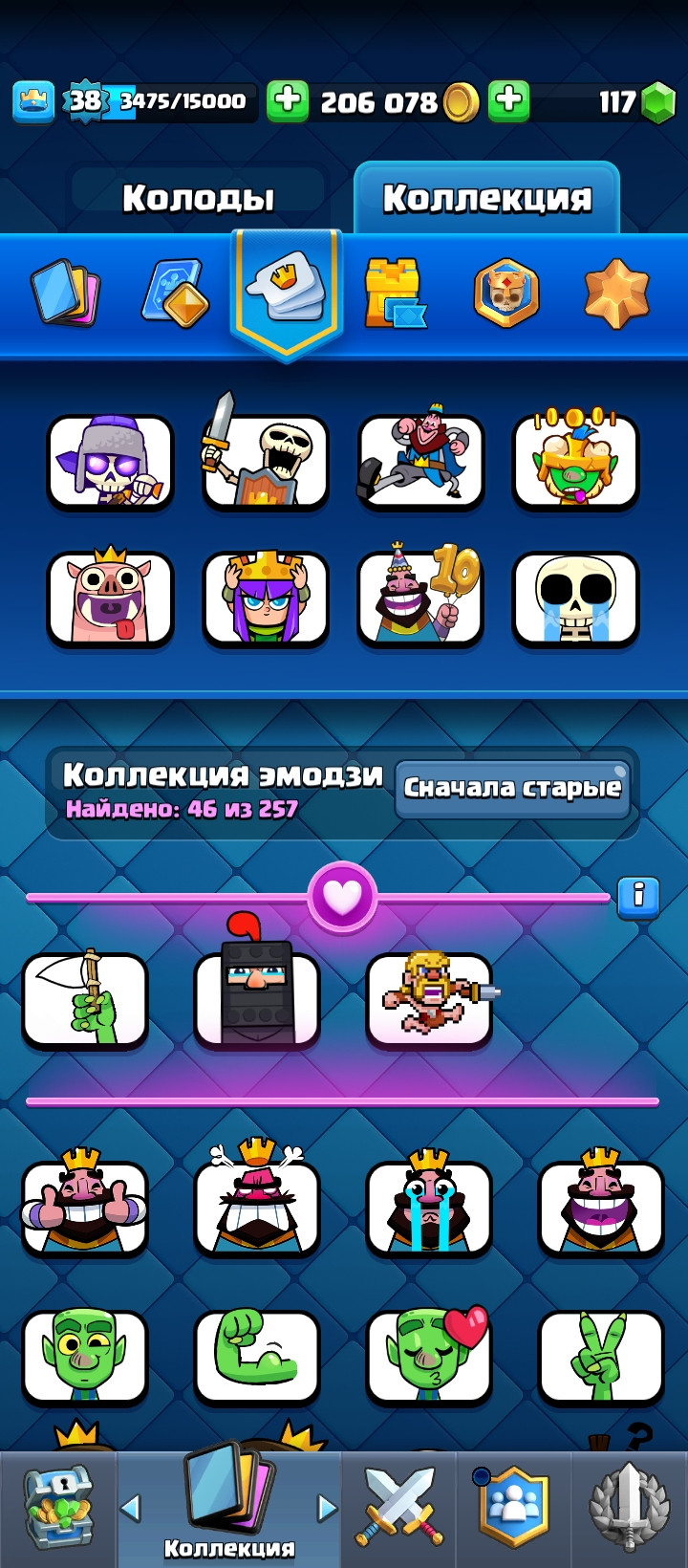
Task: Switch to the Колоды tab
Action: (198, 198)
